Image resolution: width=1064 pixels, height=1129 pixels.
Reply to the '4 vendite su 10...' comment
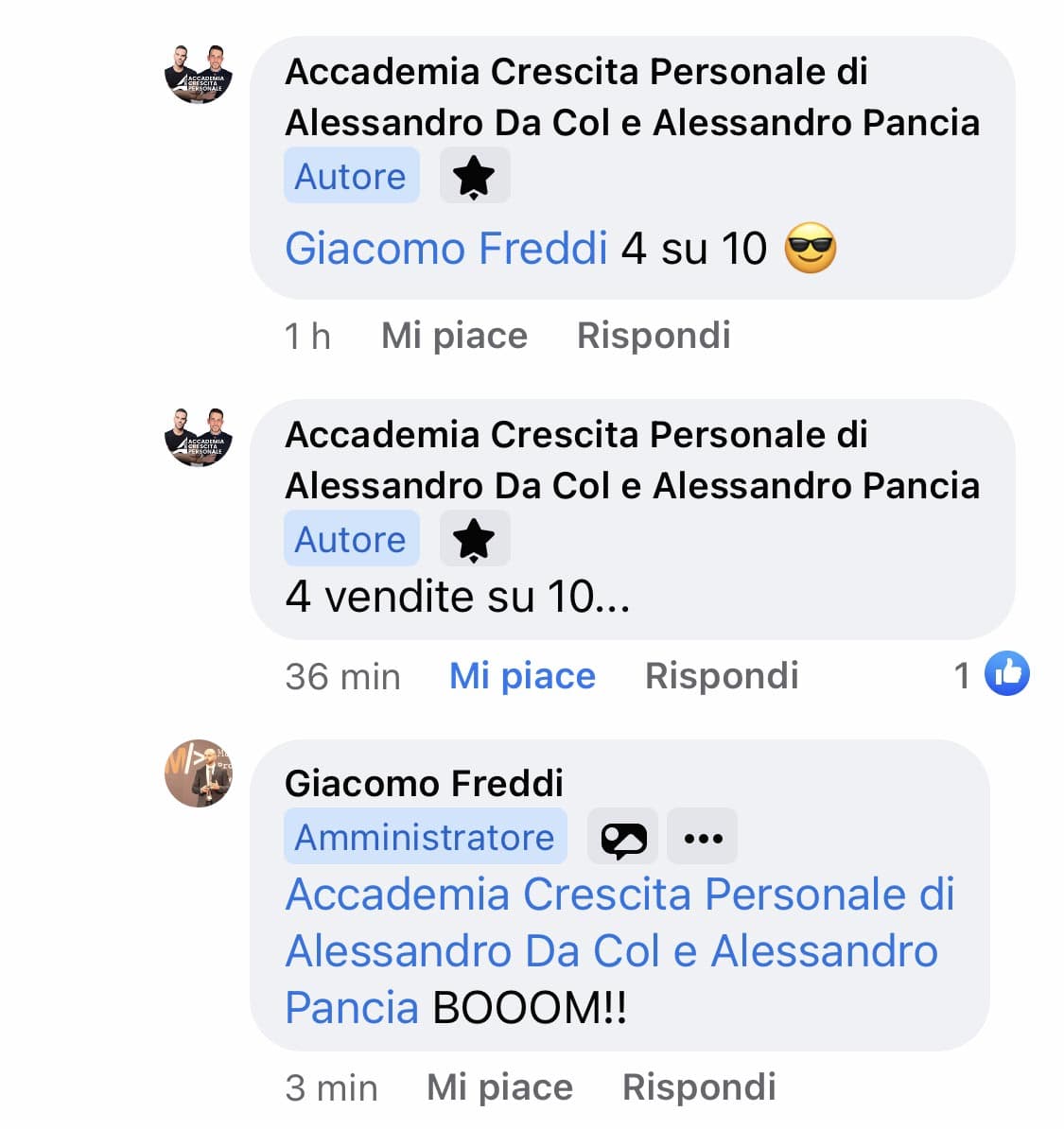(x=722, y=676)
